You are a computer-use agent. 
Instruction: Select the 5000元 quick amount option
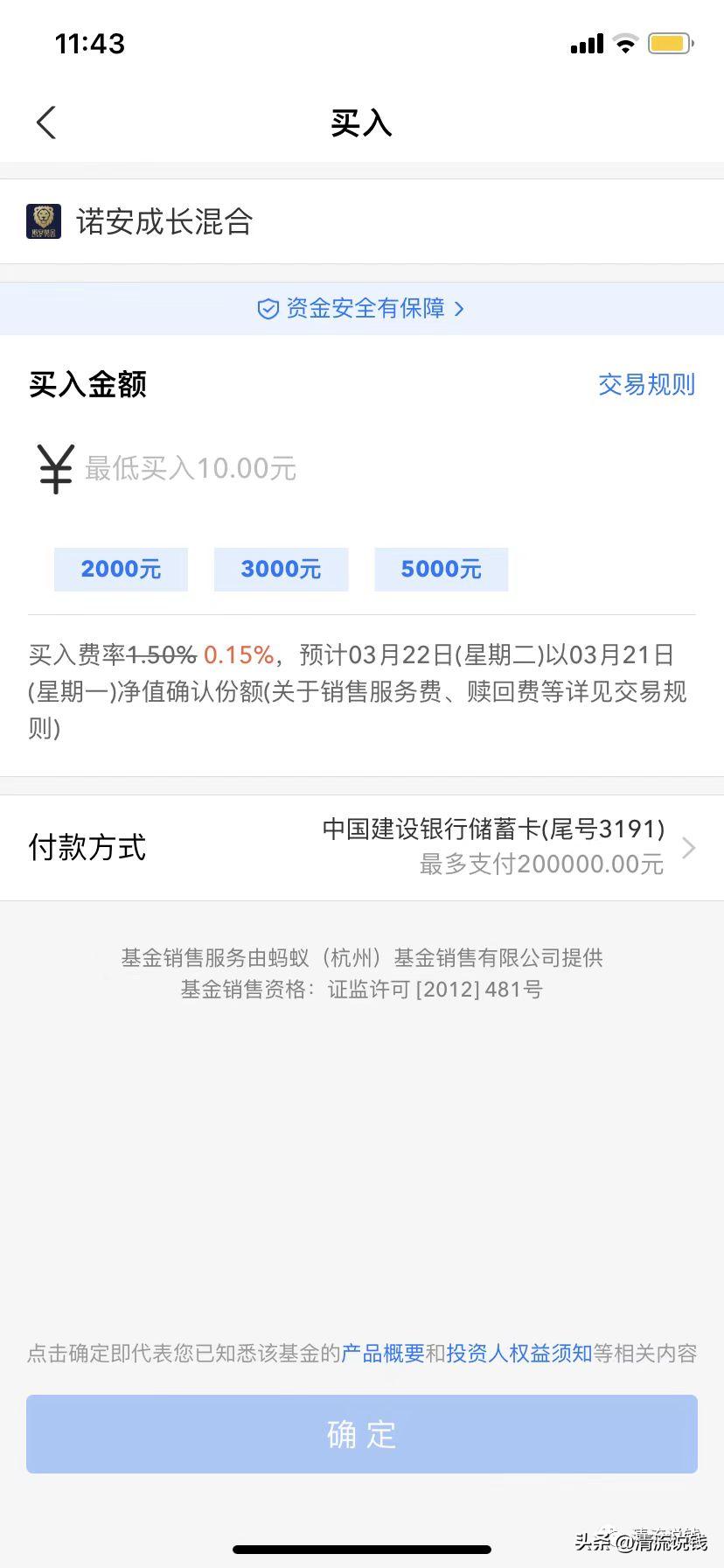tap(441, 569)
